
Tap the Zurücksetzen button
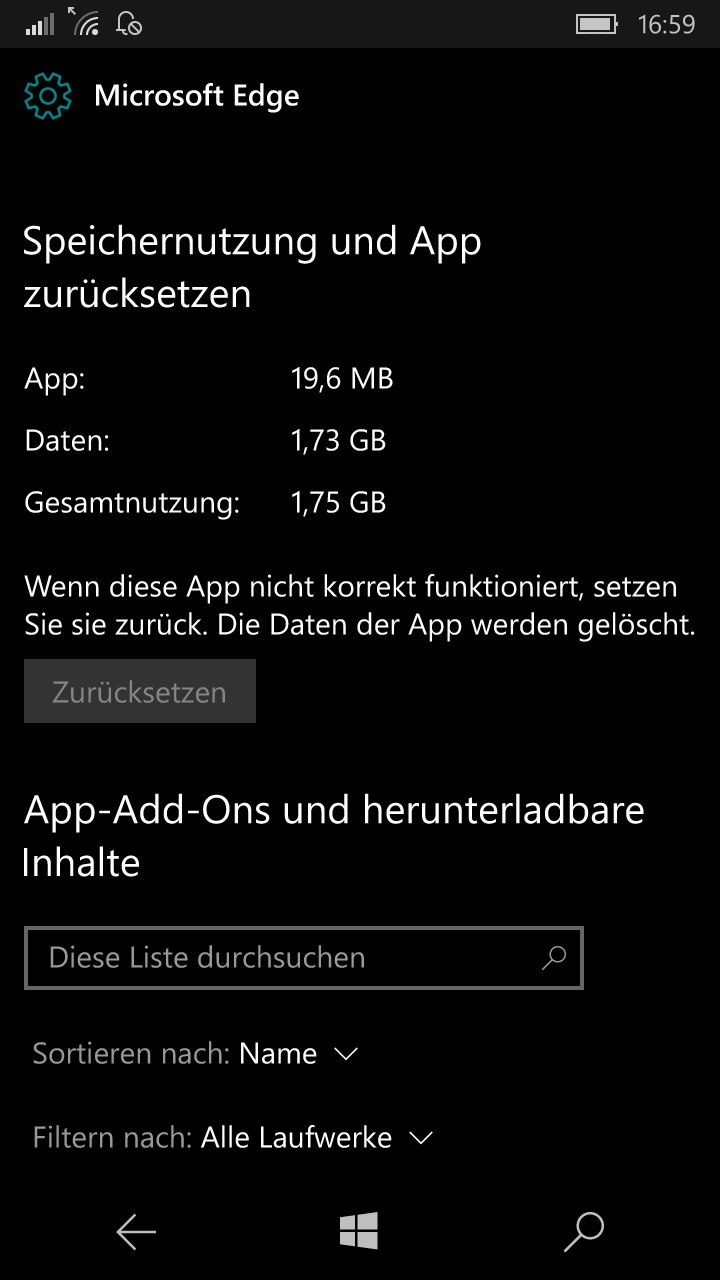coord(140,692)
